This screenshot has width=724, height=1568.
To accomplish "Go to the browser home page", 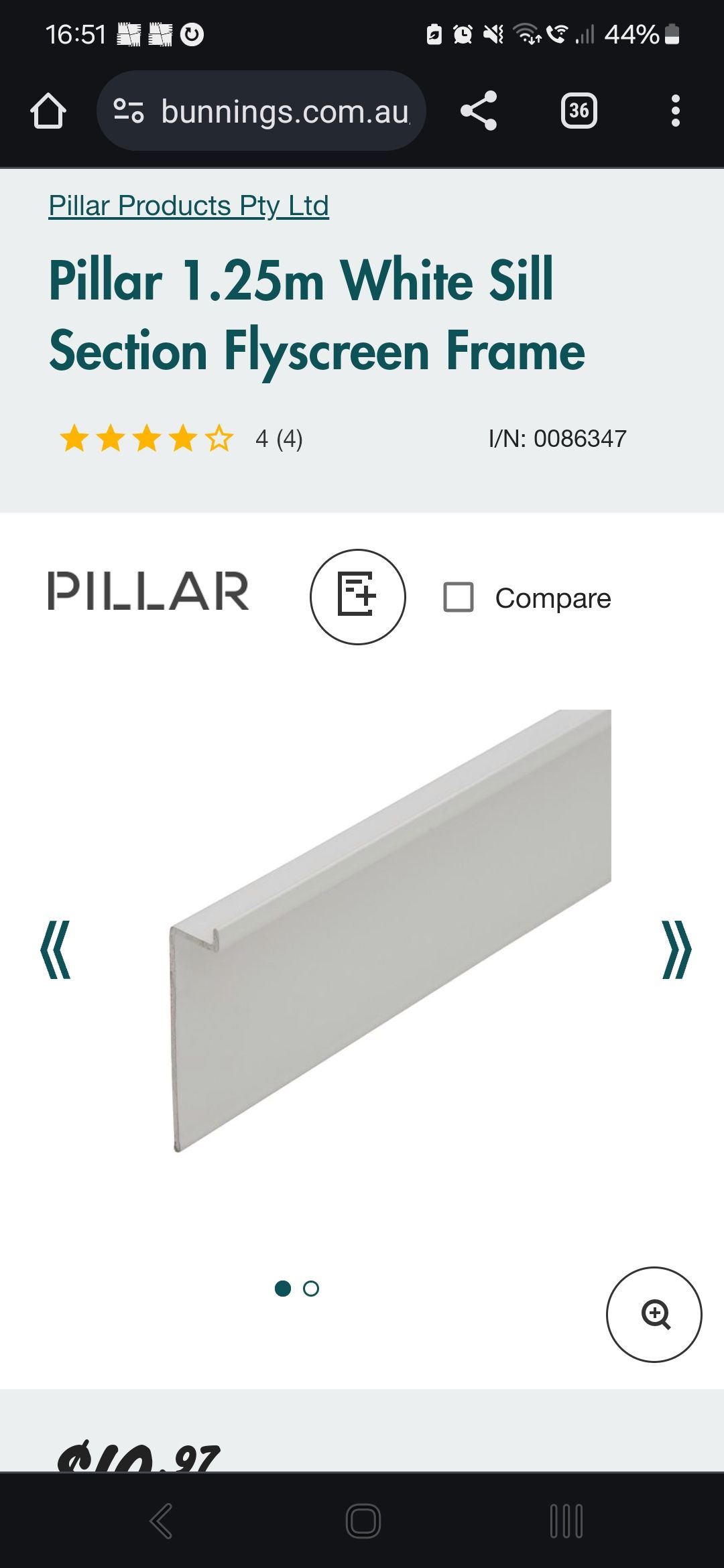I will tap(48, 111).
